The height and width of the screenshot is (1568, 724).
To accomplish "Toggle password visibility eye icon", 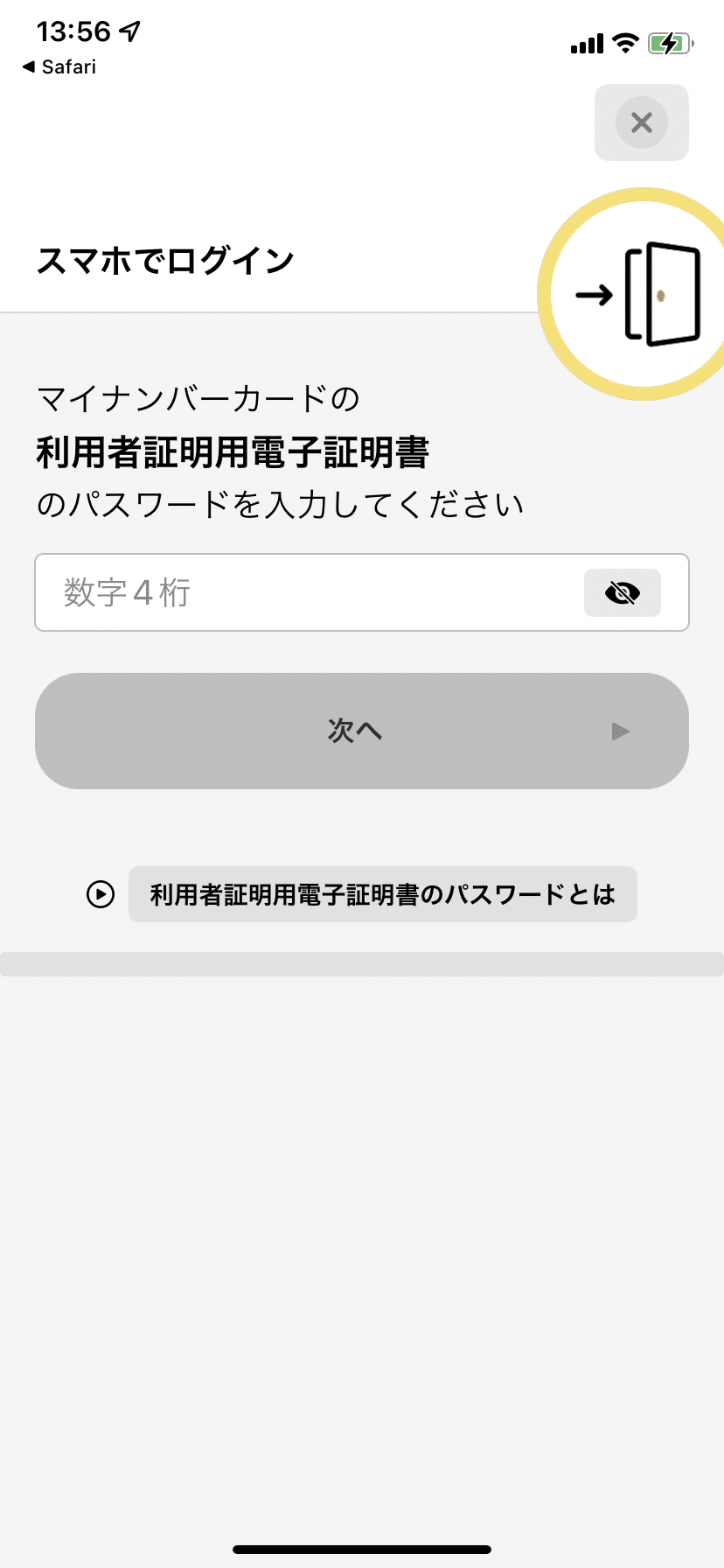I will 622,593.
